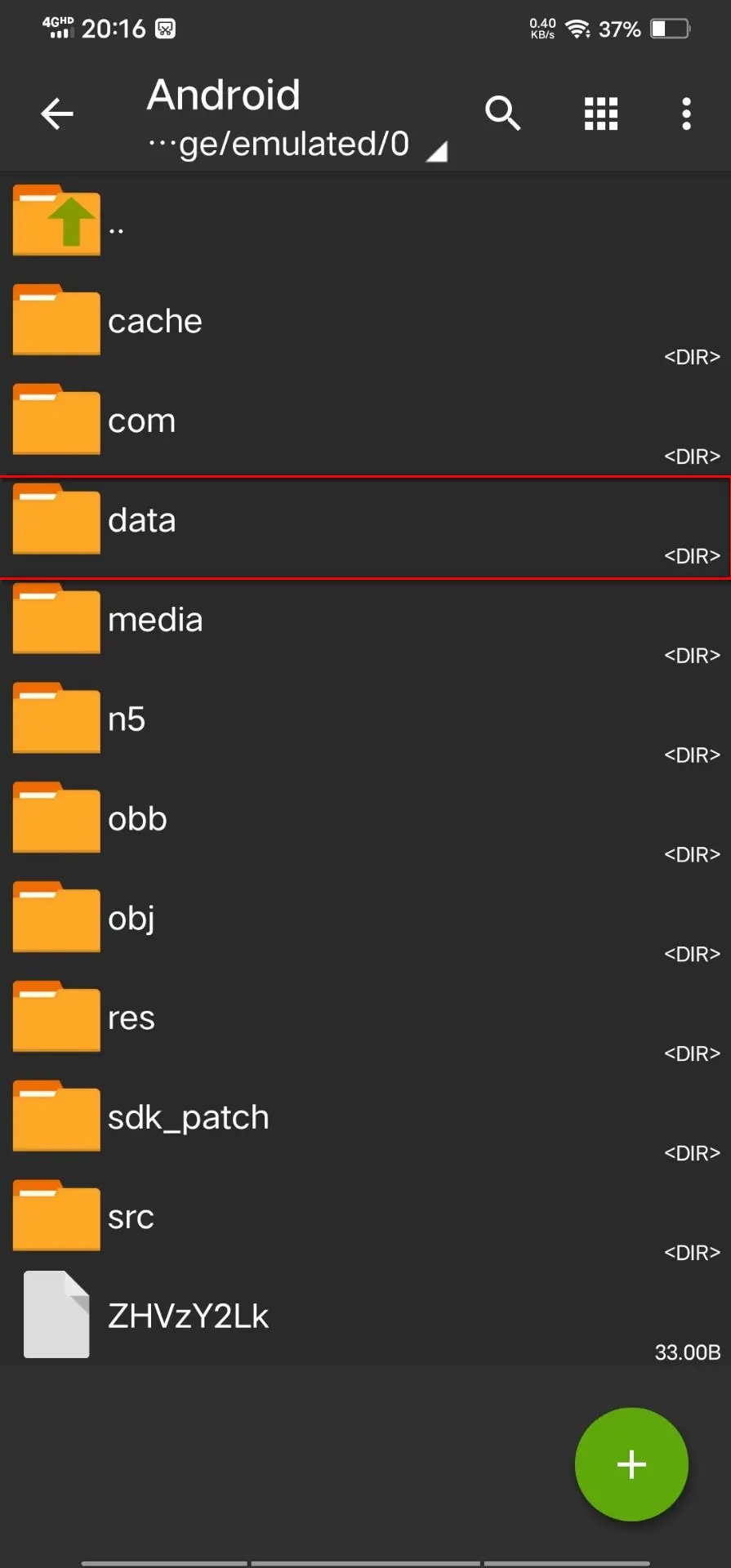Screen dimensions: 731x1568
Task: Go up to the parent folder
Action: [x=365, y=221]
